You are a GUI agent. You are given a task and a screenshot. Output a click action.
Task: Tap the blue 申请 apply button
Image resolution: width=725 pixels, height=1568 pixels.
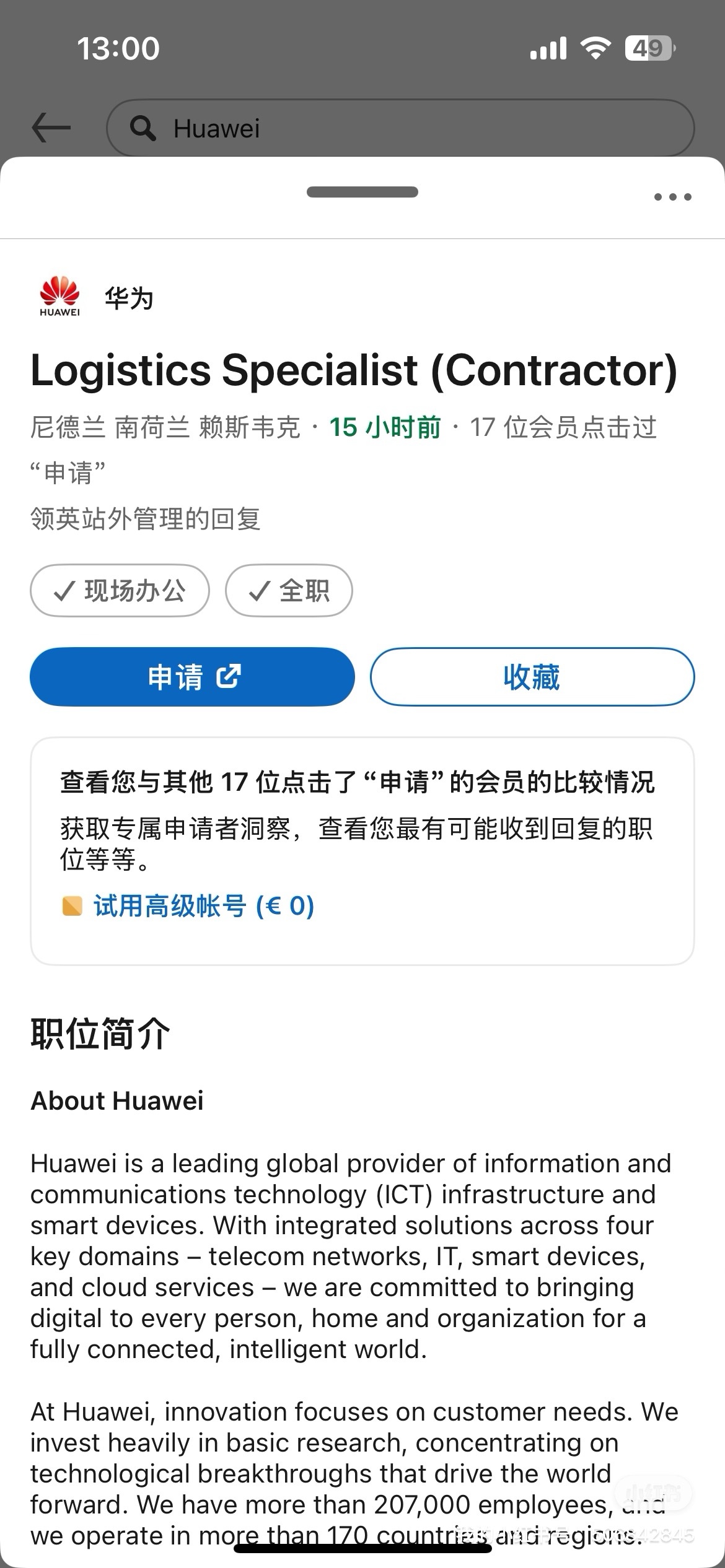click(x=192, y=676)
